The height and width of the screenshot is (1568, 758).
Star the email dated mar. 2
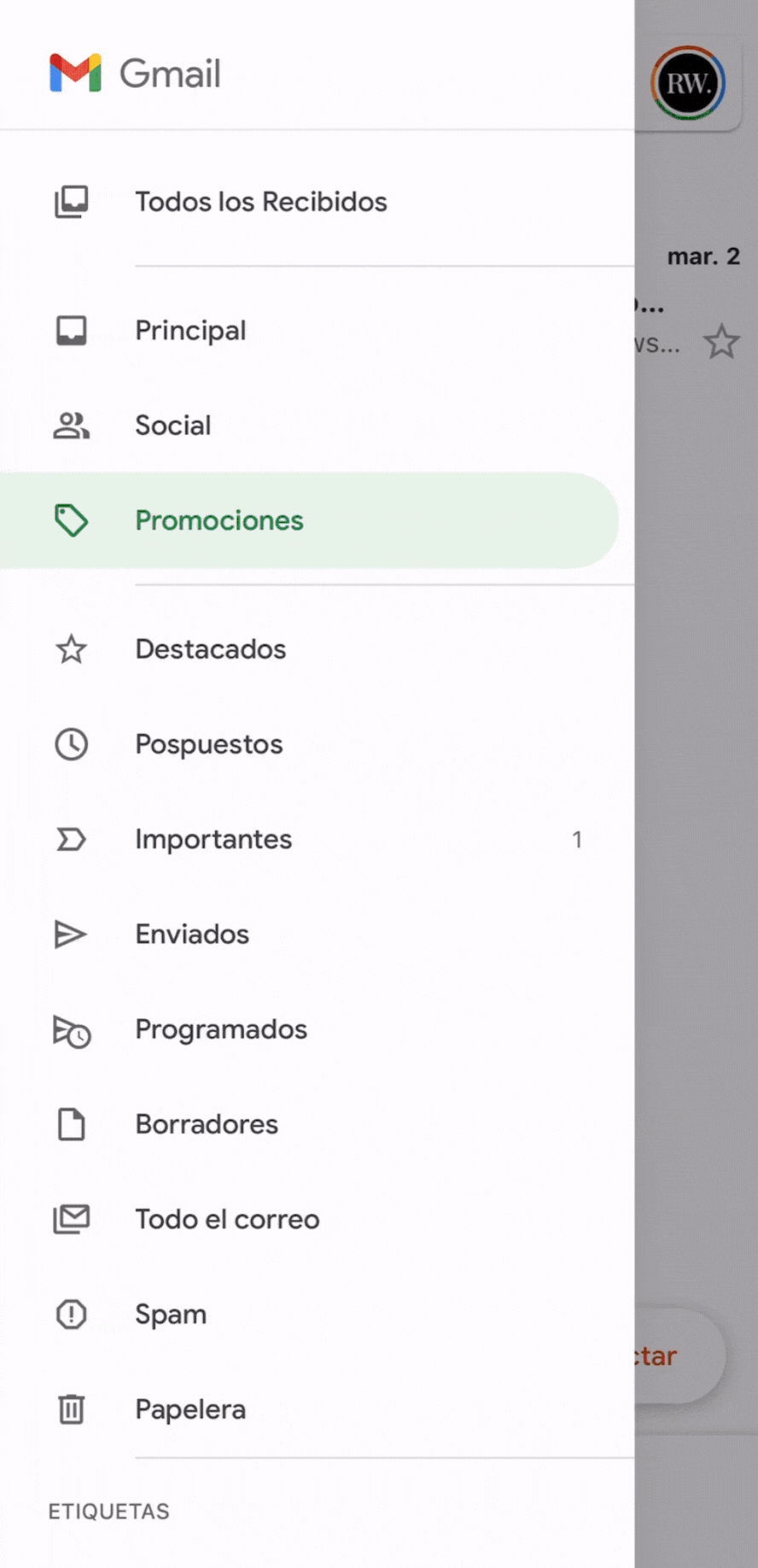point(721,342)
